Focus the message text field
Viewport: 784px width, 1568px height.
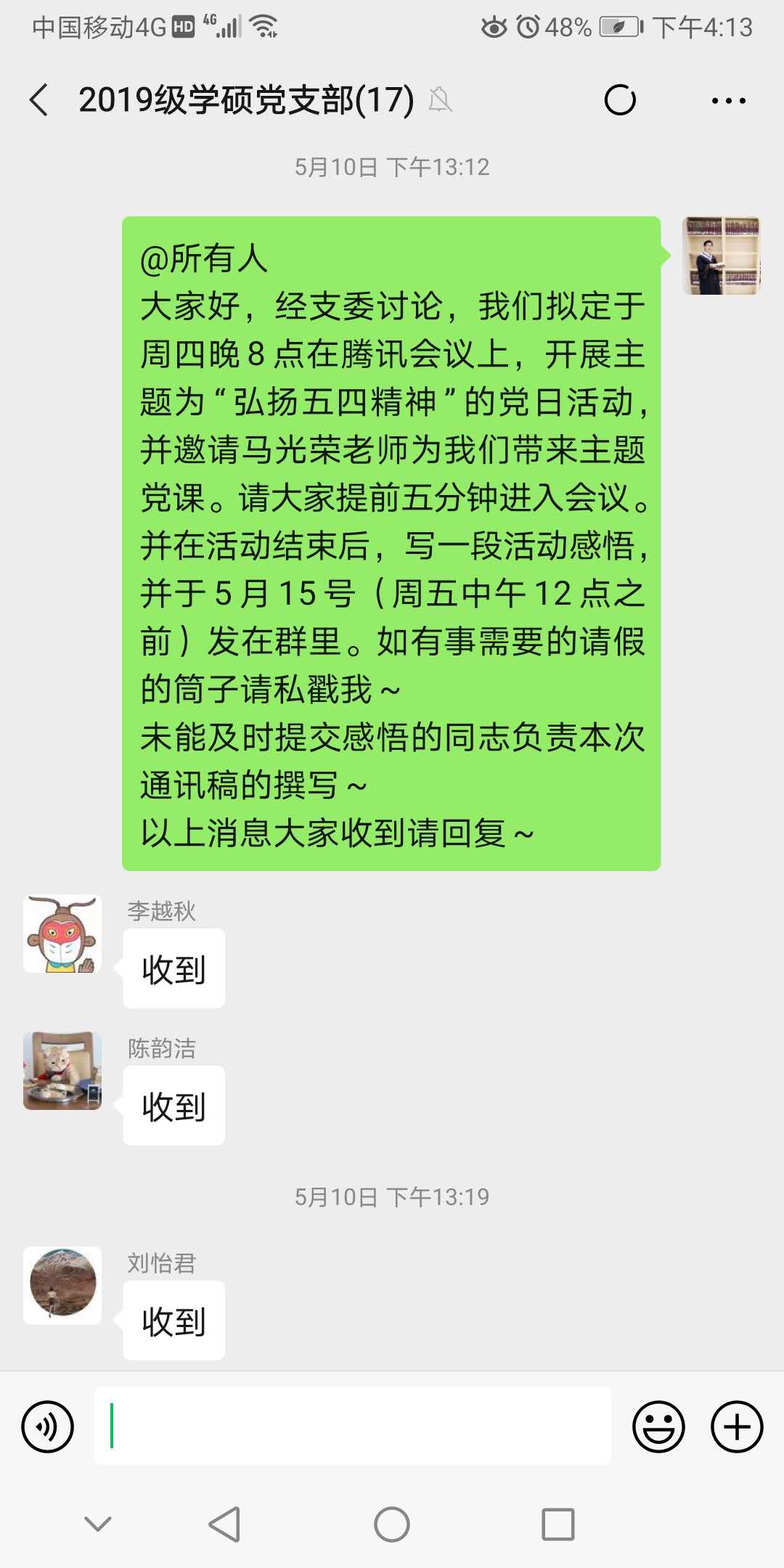[x=353, y=1426]
